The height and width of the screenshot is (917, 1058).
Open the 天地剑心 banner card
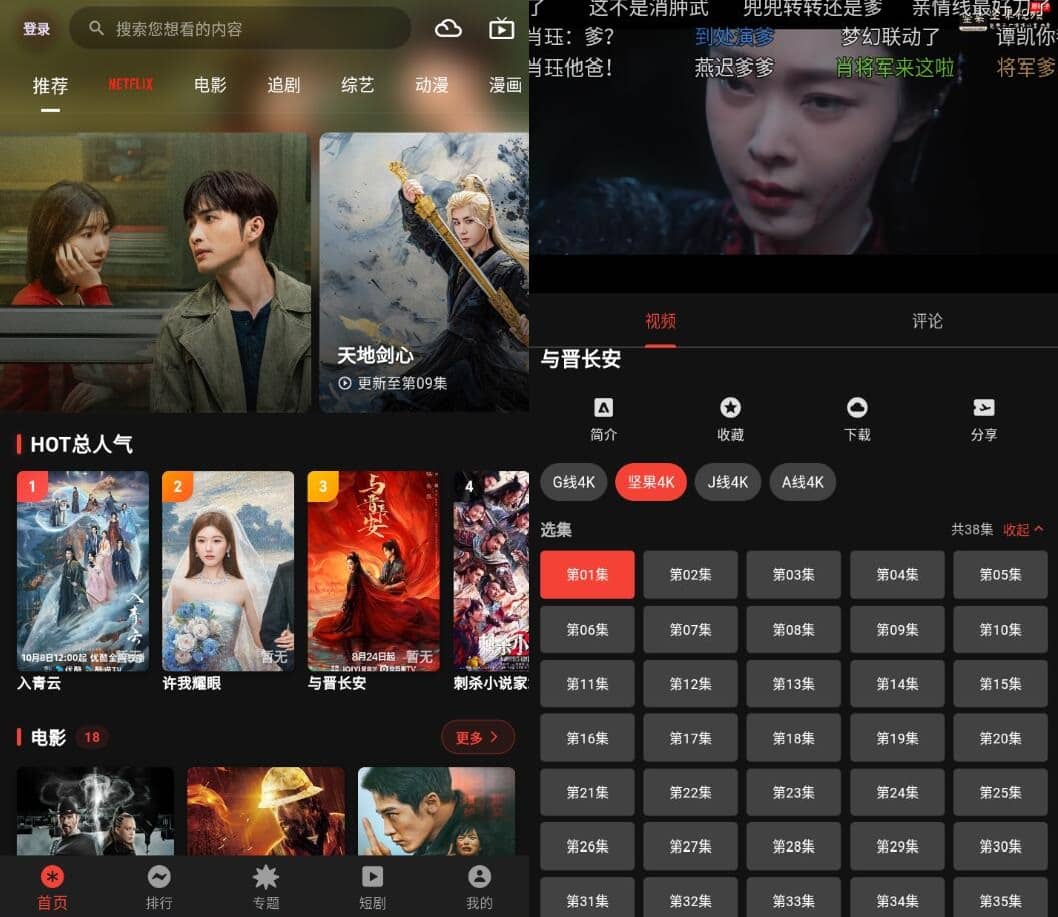[424, 272]
